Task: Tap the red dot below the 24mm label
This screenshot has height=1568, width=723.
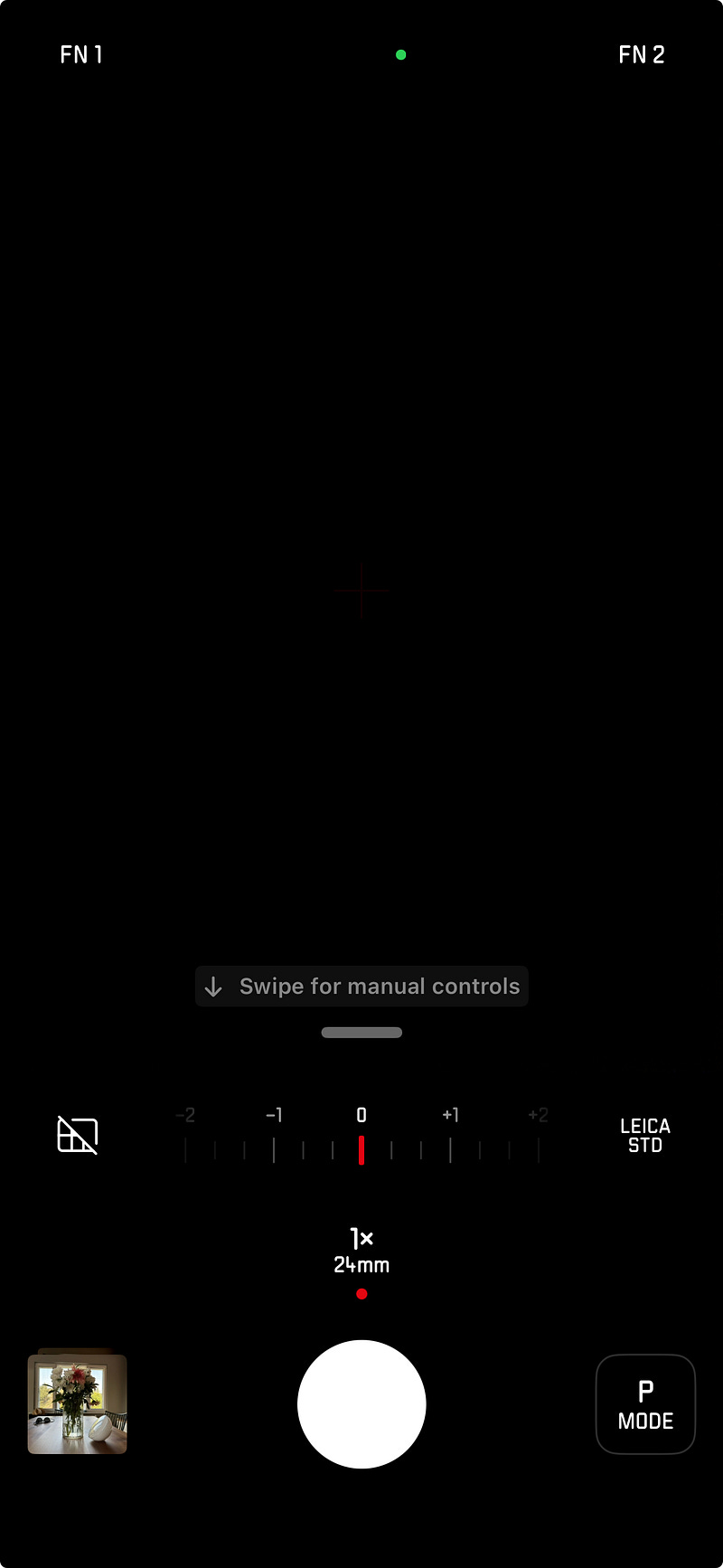Action: (361, 1294)
